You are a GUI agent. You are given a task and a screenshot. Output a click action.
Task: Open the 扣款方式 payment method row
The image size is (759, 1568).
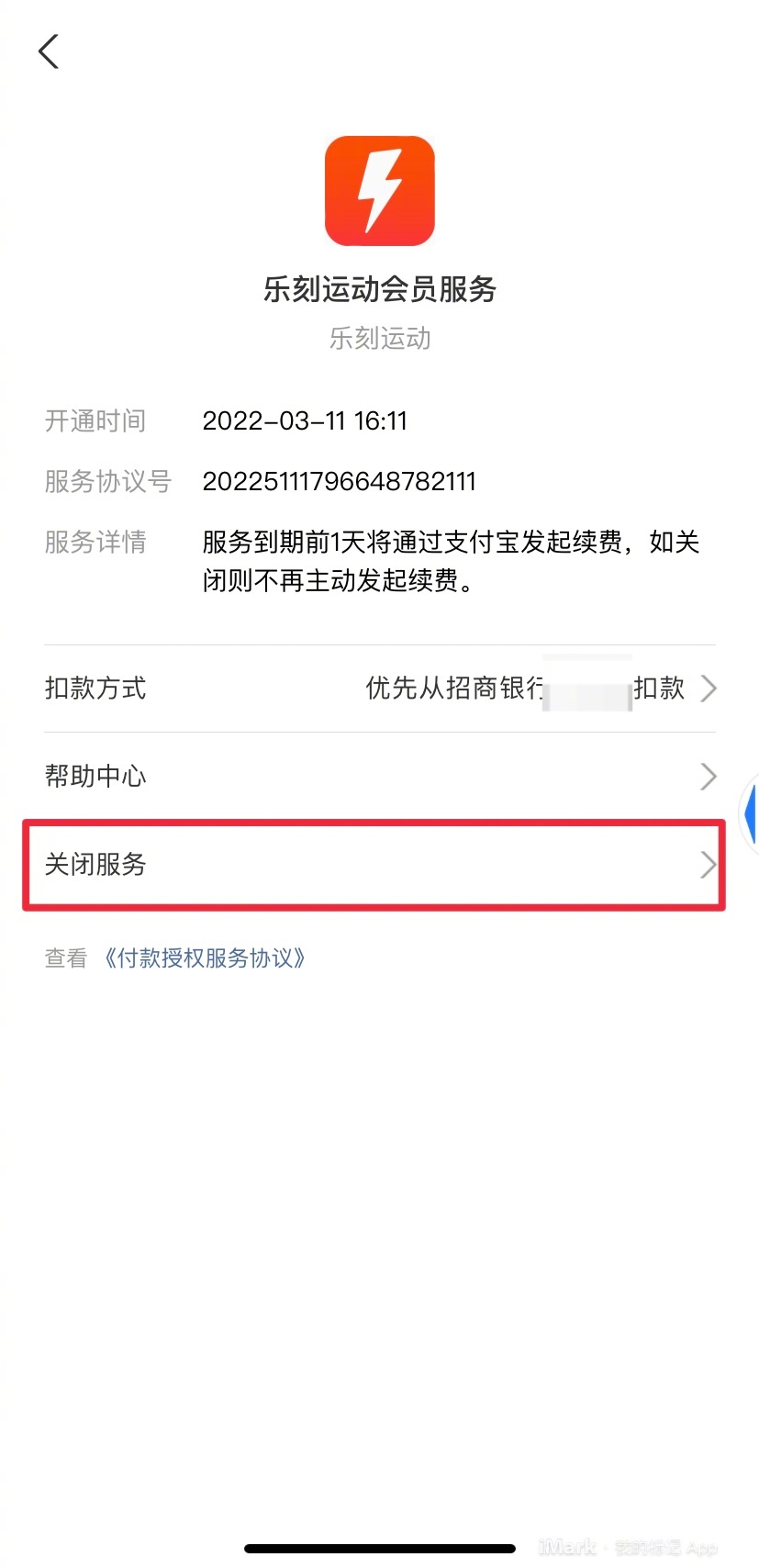point(380,689)
